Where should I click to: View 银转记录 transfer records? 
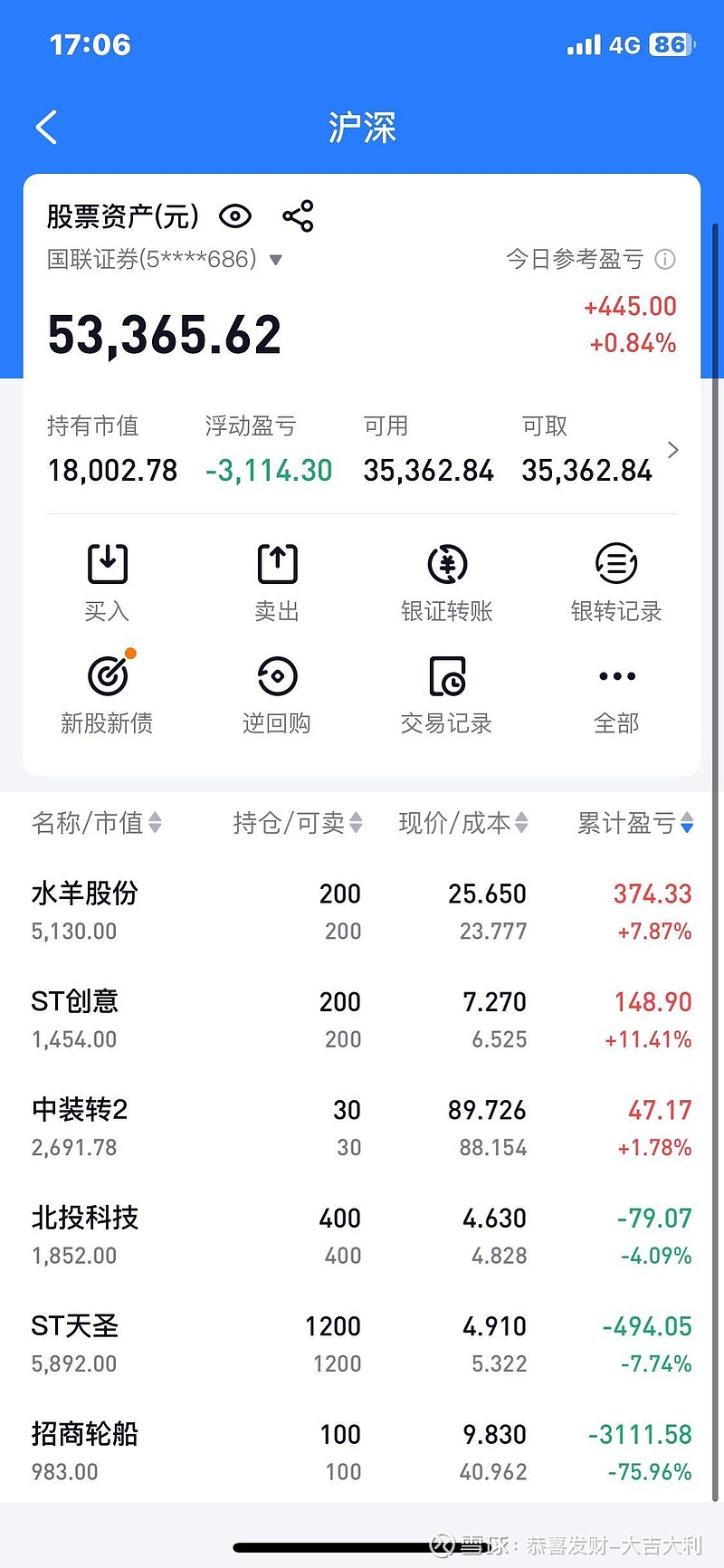(616, 582)
